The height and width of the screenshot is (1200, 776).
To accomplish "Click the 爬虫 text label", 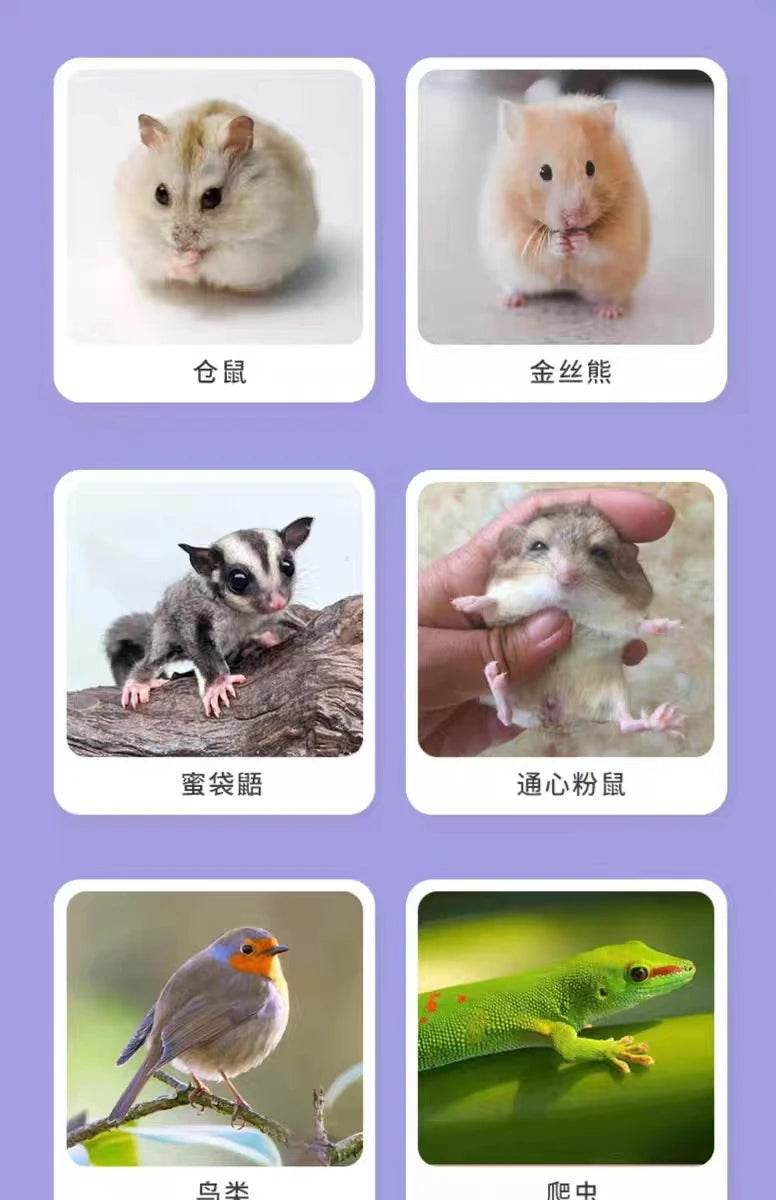I will [570, 1190].
